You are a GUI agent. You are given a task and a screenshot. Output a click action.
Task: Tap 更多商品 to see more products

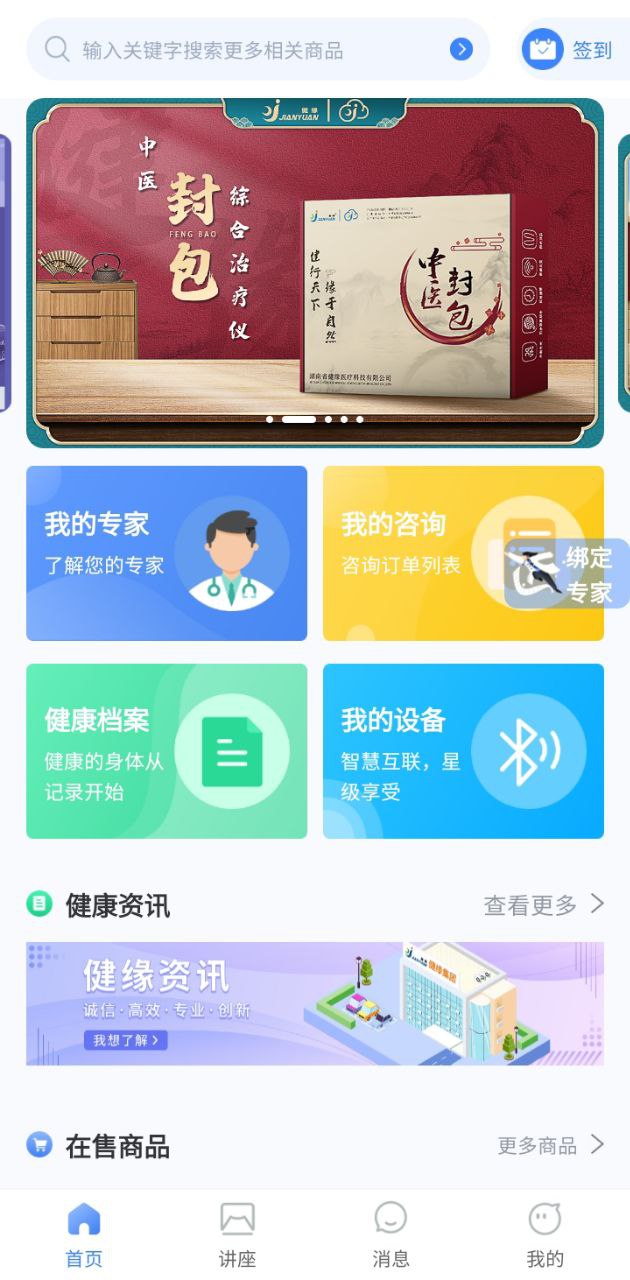[551, 1145]
